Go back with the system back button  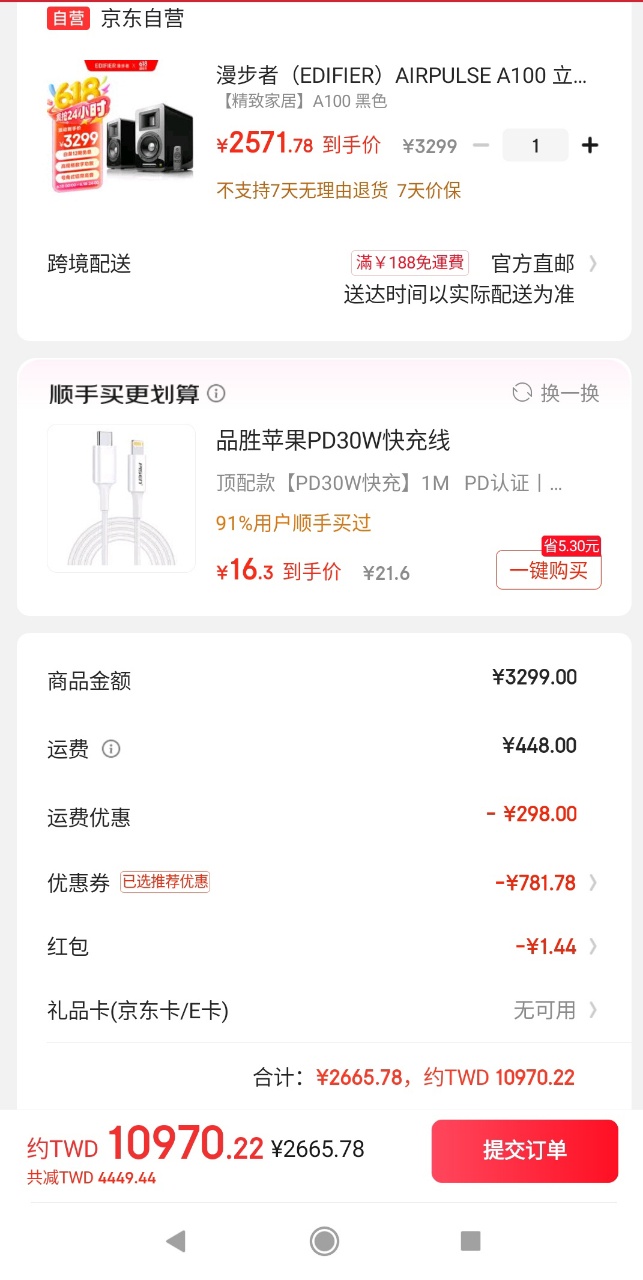[176, 1241]
